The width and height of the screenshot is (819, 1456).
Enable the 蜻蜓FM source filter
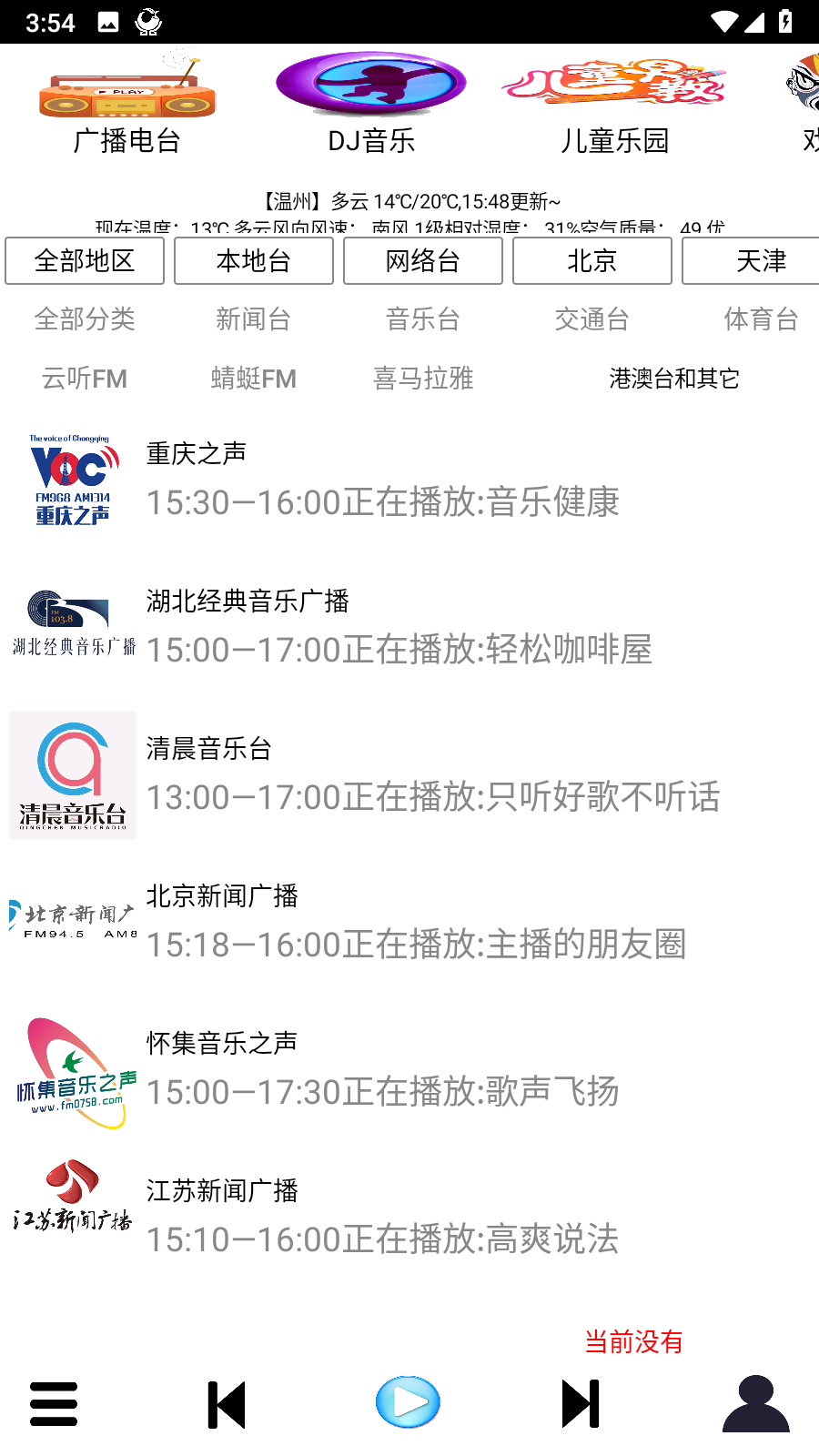pyautogui.click(x=253, y=379)
